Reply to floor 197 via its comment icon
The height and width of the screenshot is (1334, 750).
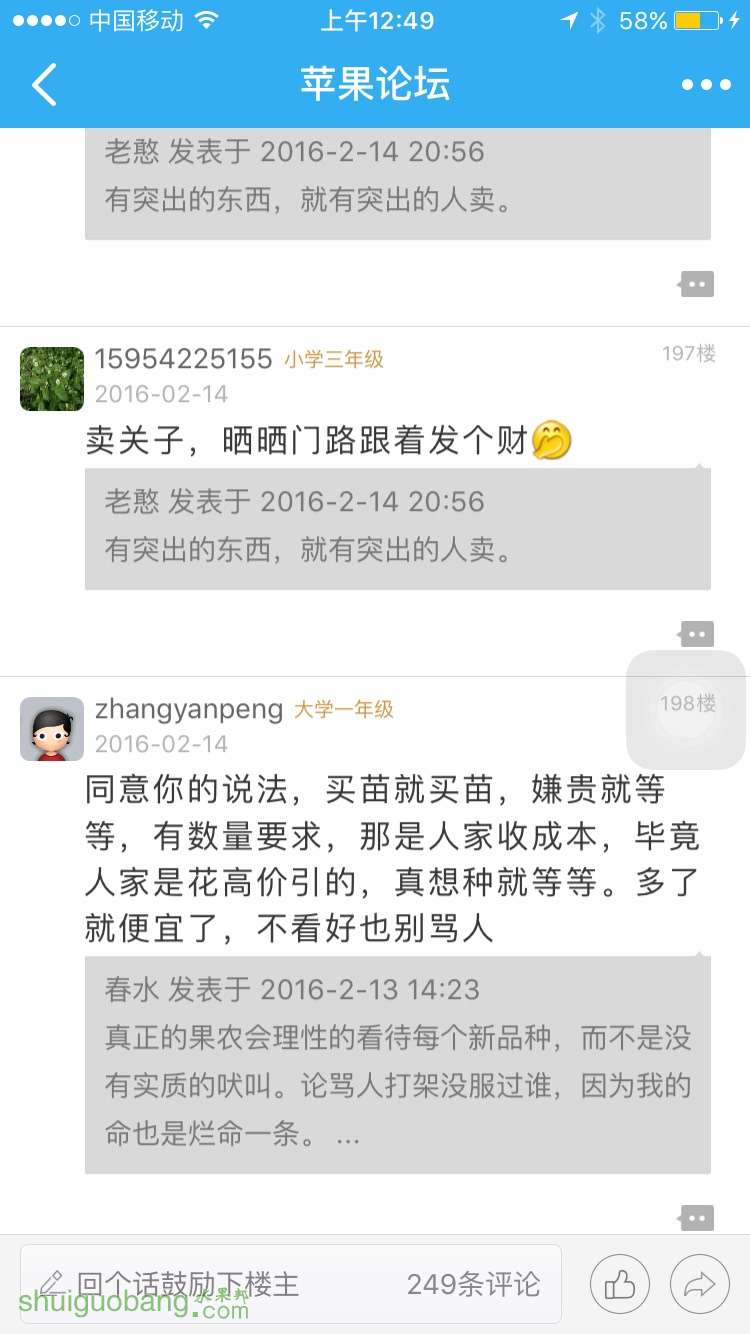click(696, 634)
